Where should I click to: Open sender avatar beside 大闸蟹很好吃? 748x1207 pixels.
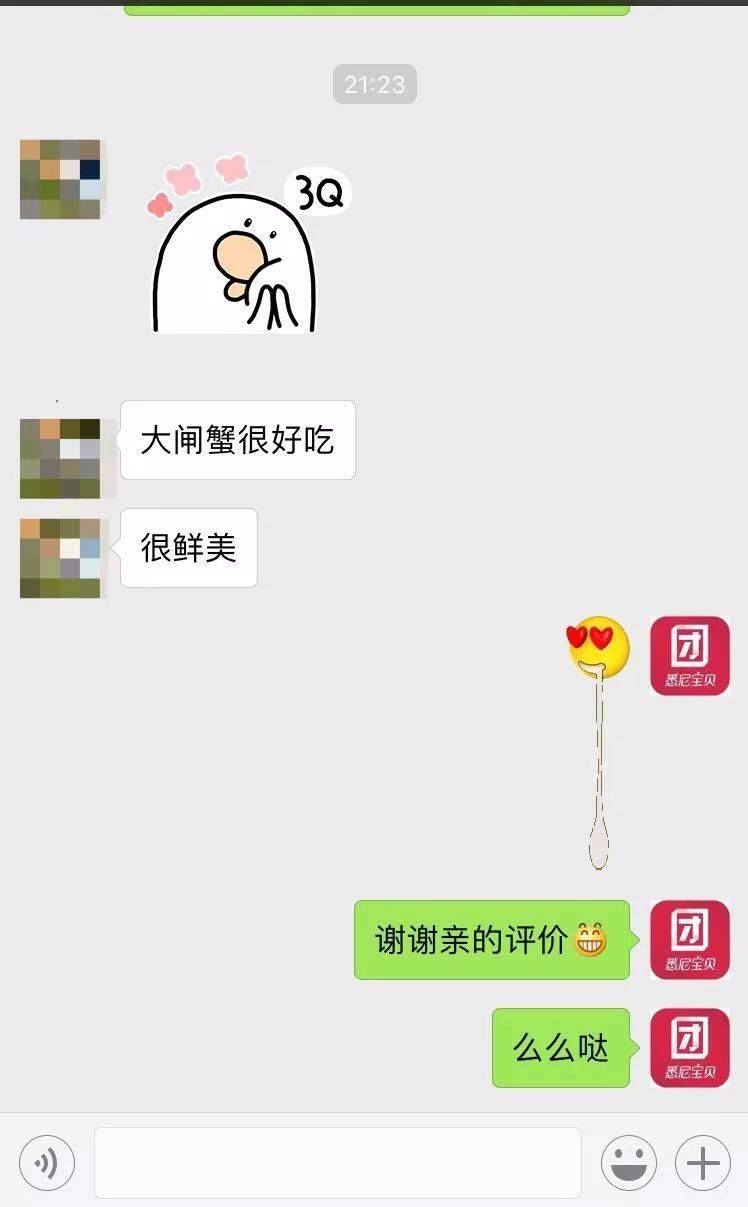click(60, 458)
